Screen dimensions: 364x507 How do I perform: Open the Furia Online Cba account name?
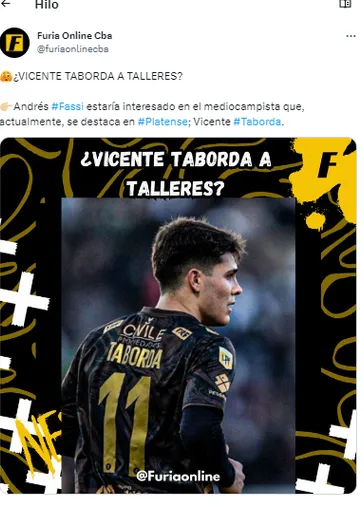point(74,36)
